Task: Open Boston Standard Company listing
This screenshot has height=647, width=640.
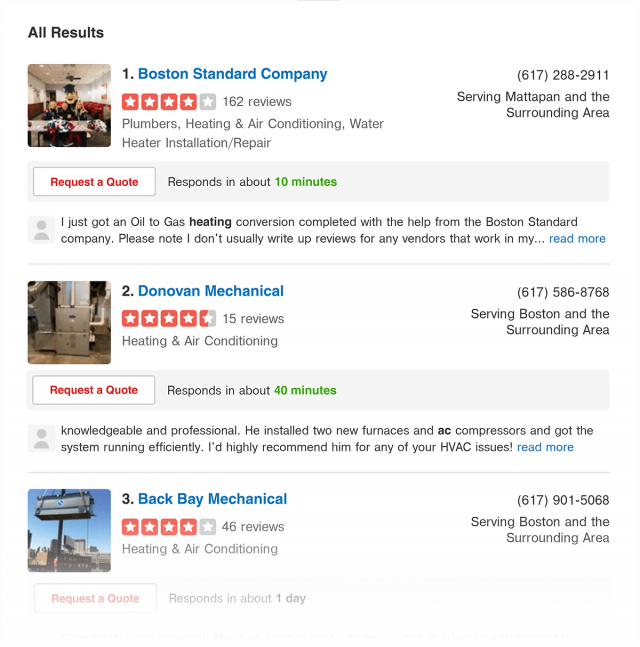Action: pyautogui.click(x=232, y=74)
